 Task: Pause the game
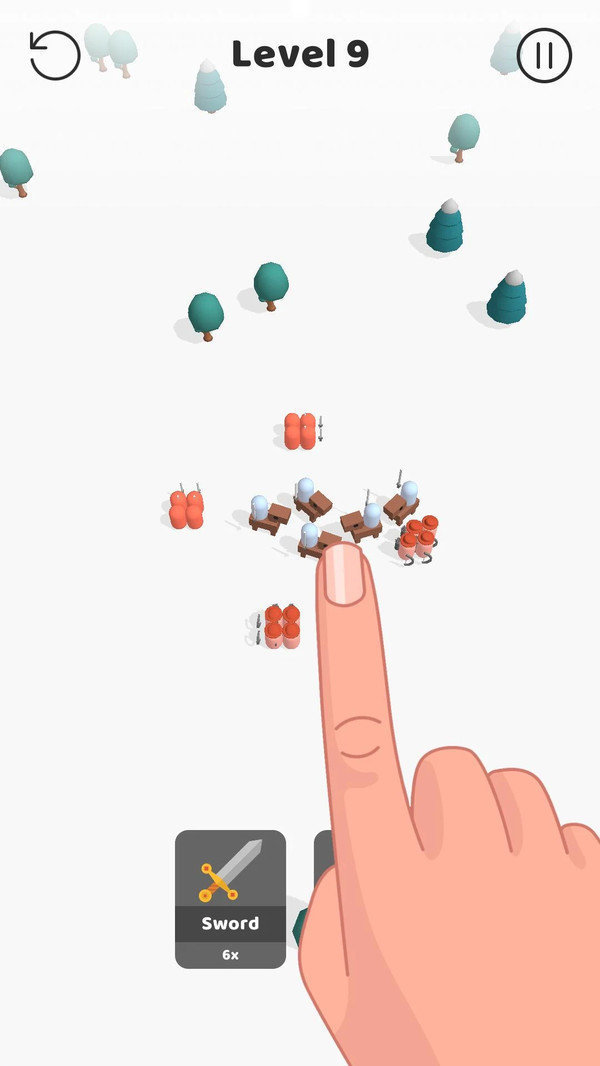click(x=545, y=55)
